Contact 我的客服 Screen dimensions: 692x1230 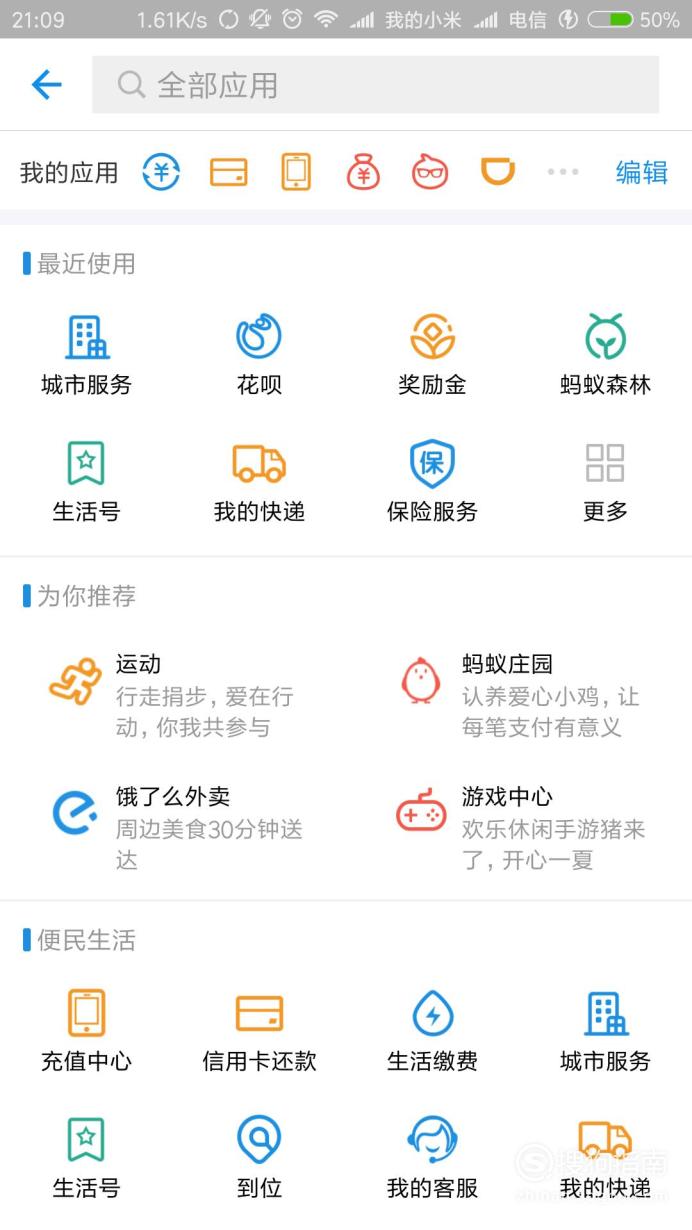432,1158
